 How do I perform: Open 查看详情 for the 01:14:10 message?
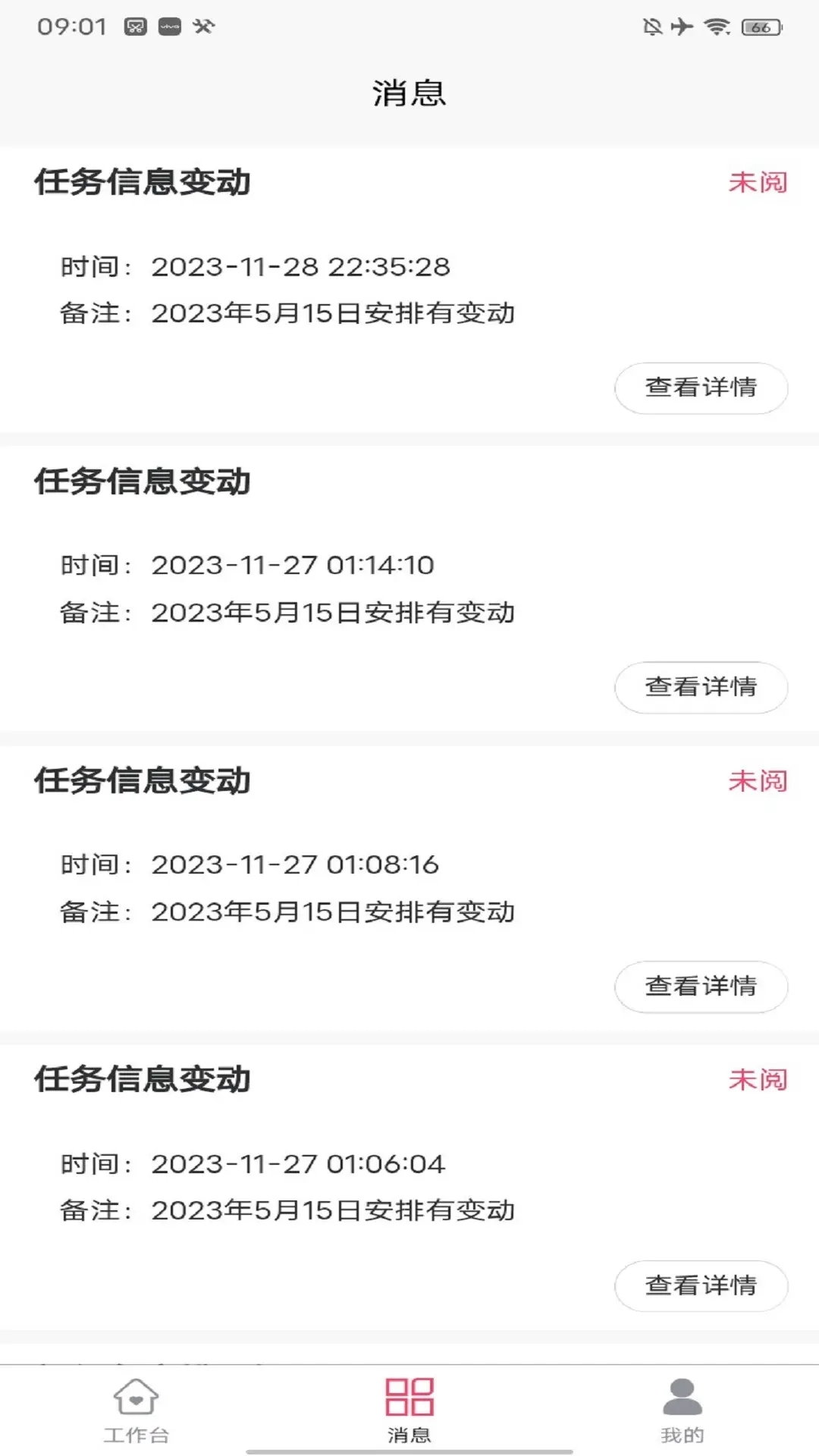click(700, 687)
